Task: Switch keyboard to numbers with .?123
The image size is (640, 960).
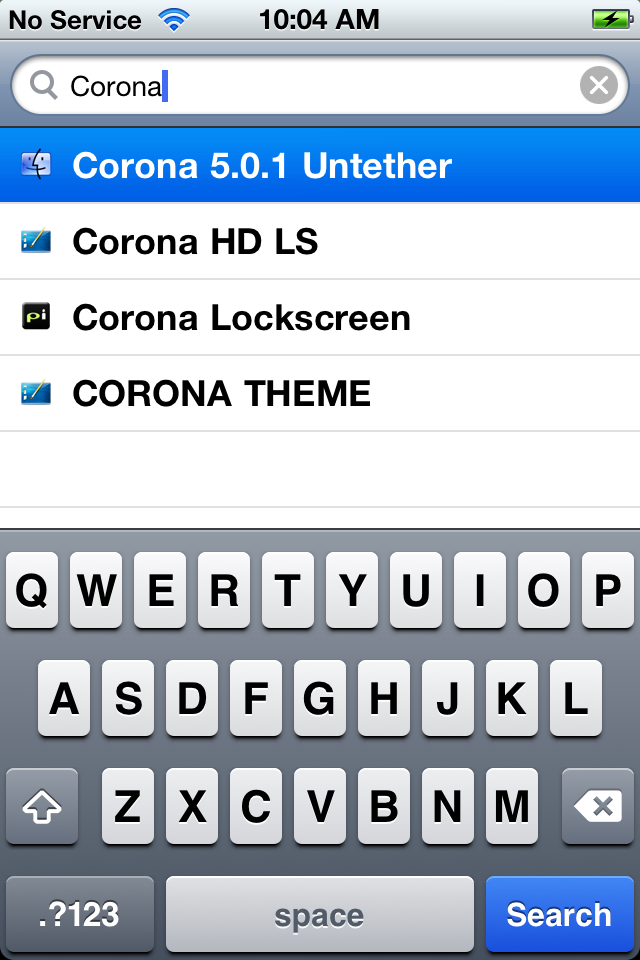Action: click(x=80, y=914)
